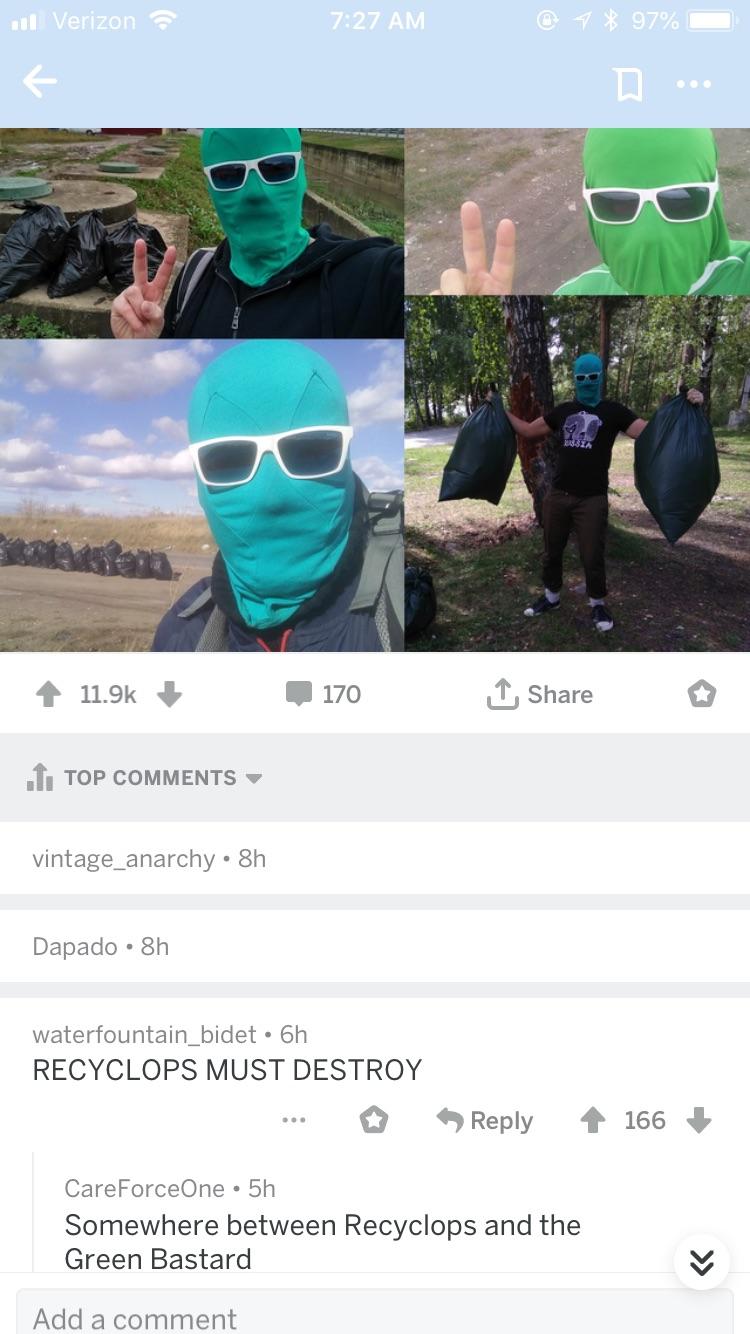Upvote the post with 11.9k points
The width and height of the screenshot is (750, 1334).
point(48,694)
